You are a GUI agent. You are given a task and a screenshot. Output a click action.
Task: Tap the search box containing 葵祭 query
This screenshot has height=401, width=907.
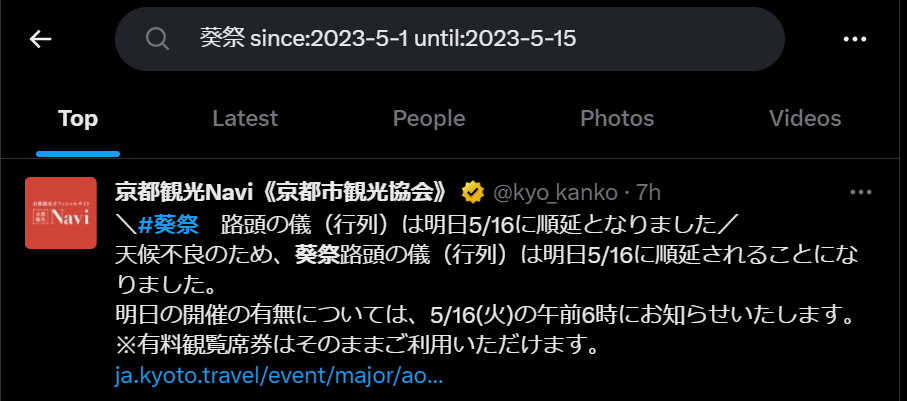tap(450, 39)
